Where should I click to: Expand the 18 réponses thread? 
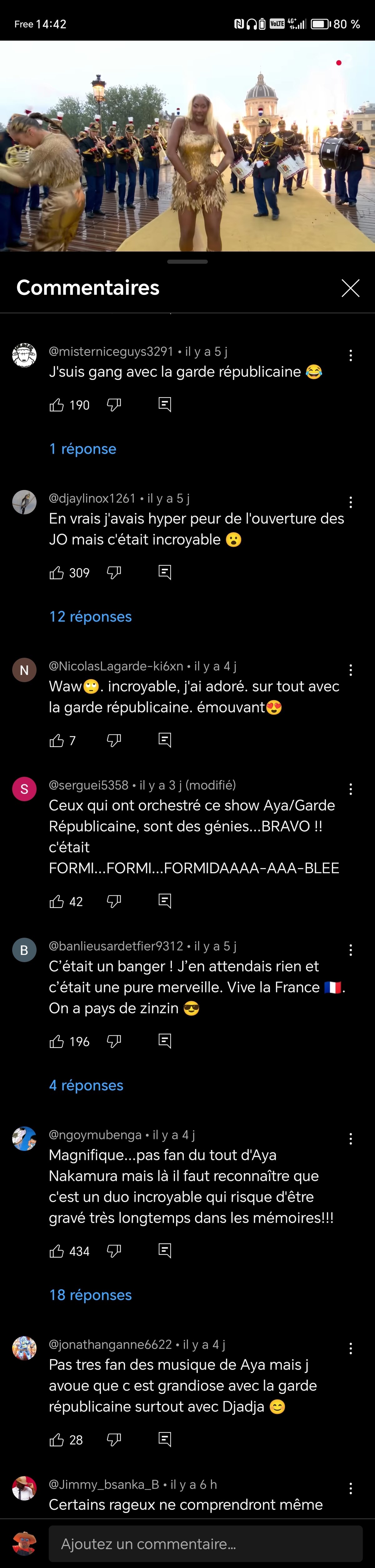coord(90,1295)
